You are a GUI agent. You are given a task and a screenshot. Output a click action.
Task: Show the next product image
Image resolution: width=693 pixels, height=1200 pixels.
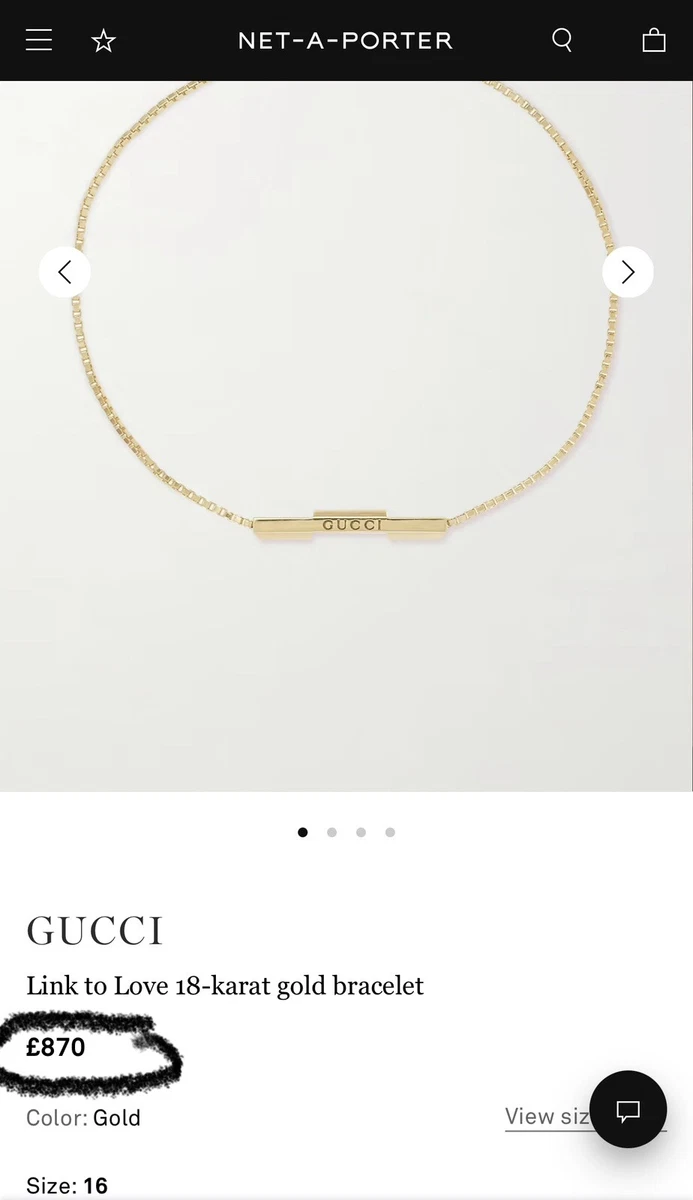click(628, 272)
